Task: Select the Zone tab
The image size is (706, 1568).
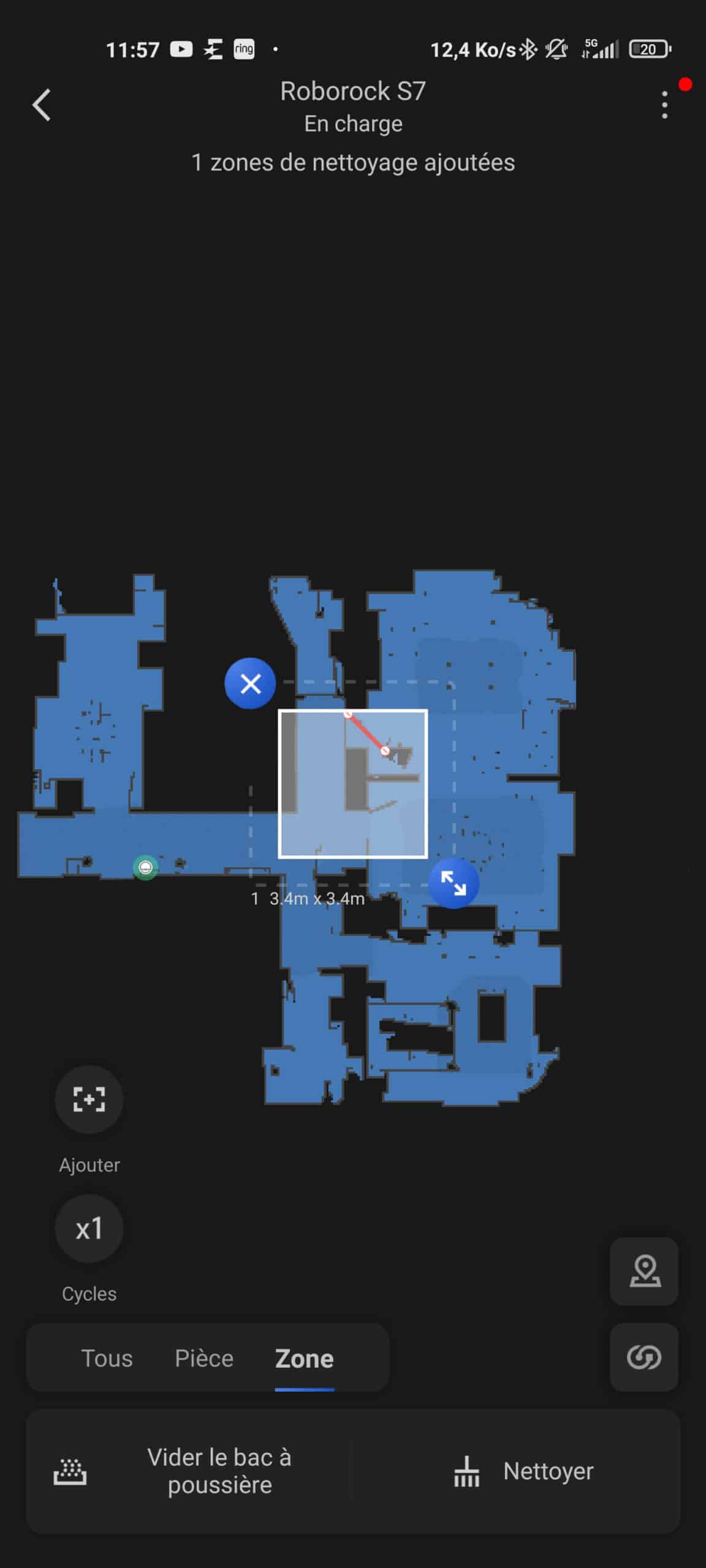Action: pos(305,1359)
